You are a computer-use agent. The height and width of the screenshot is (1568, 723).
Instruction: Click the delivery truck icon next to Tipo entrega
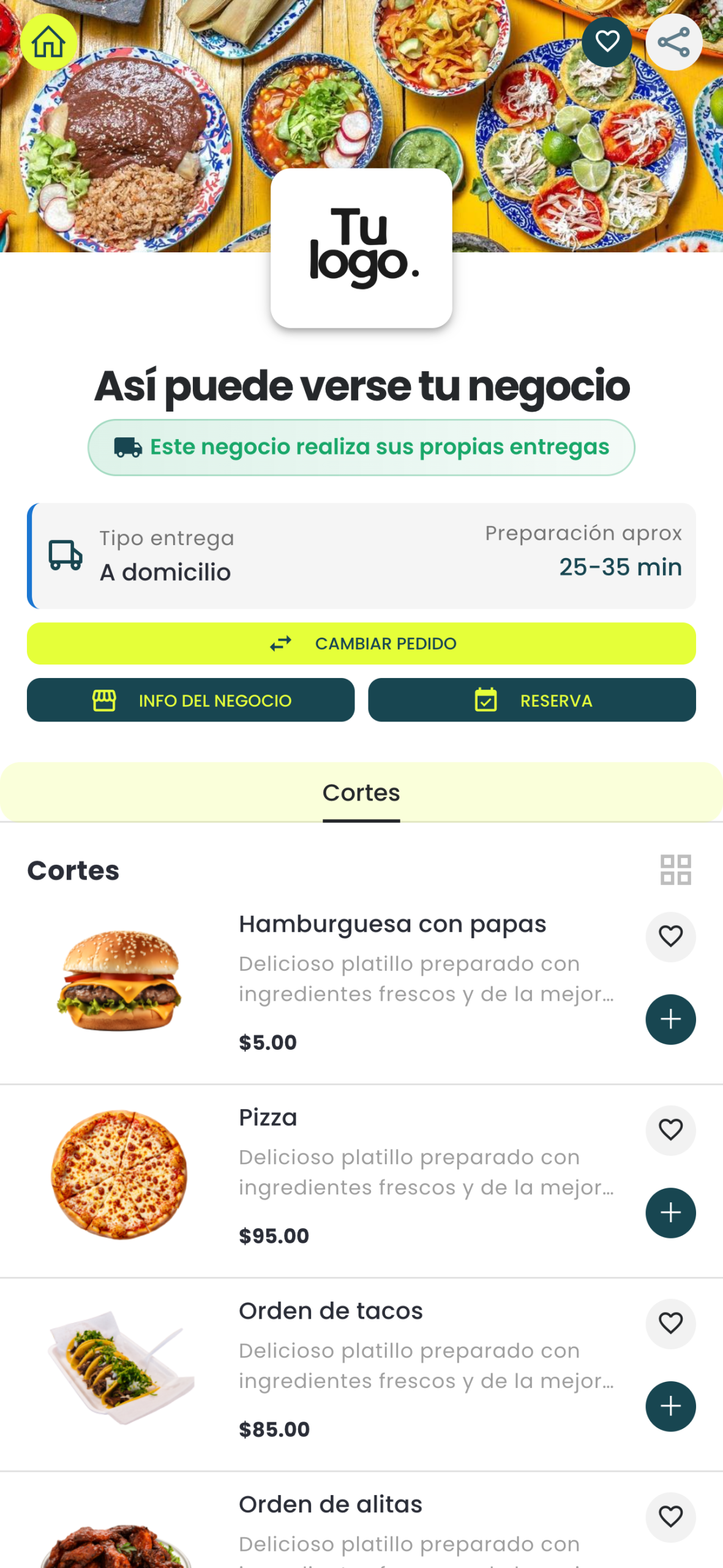click(64, 556)
